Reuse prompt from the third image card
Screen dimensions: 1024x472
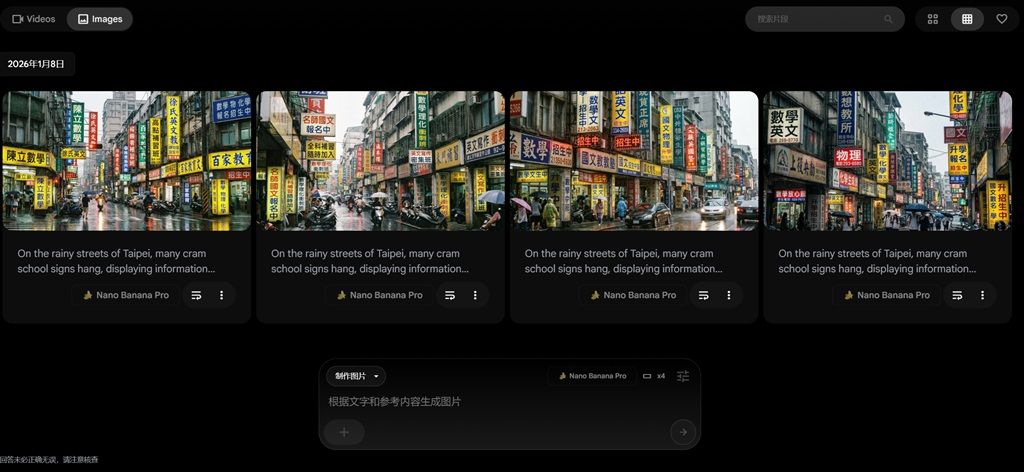point(704,295)
